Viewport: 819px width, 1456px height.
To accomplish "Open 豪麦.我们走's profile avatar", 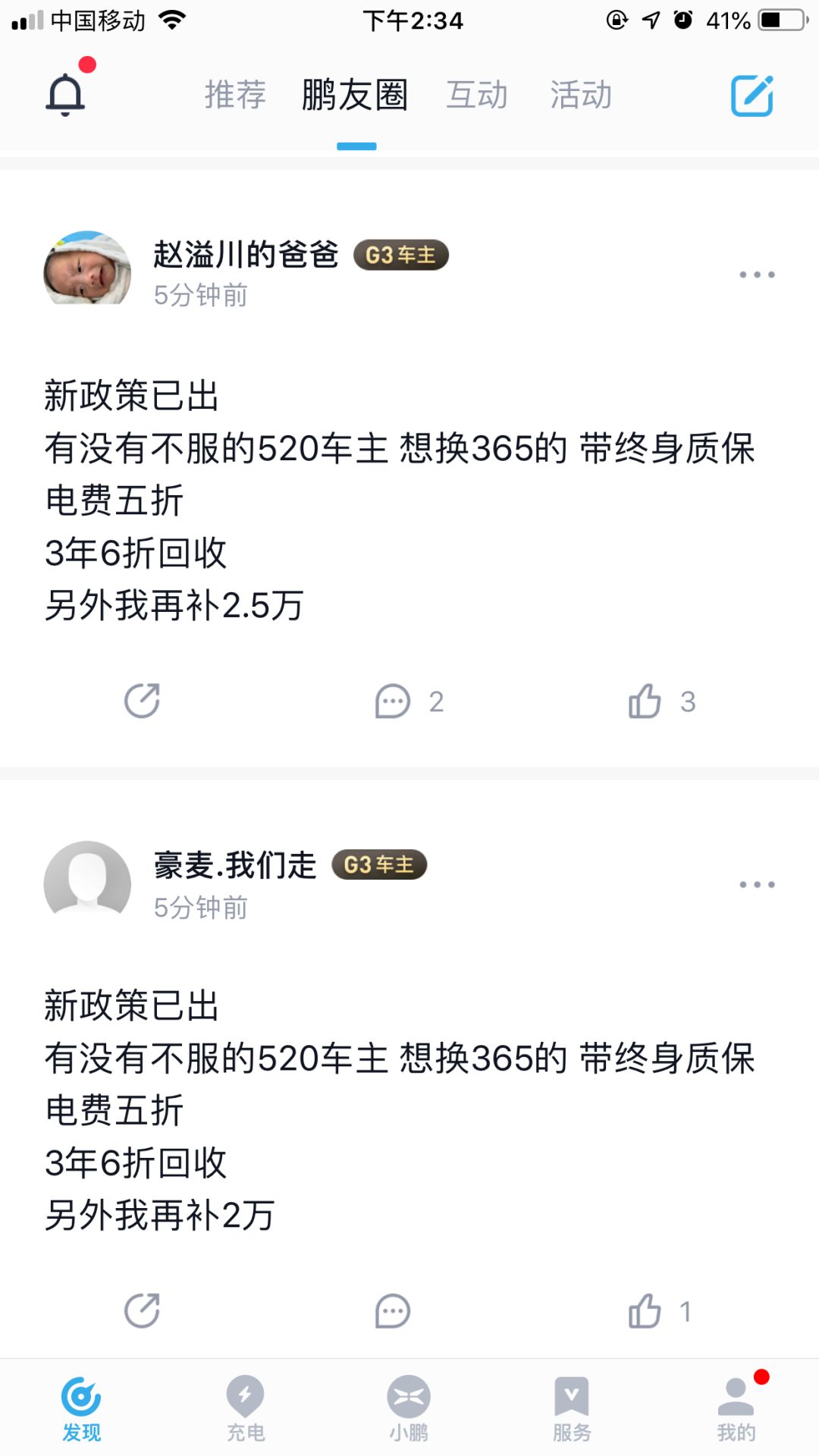I will [x=87, y=880].
